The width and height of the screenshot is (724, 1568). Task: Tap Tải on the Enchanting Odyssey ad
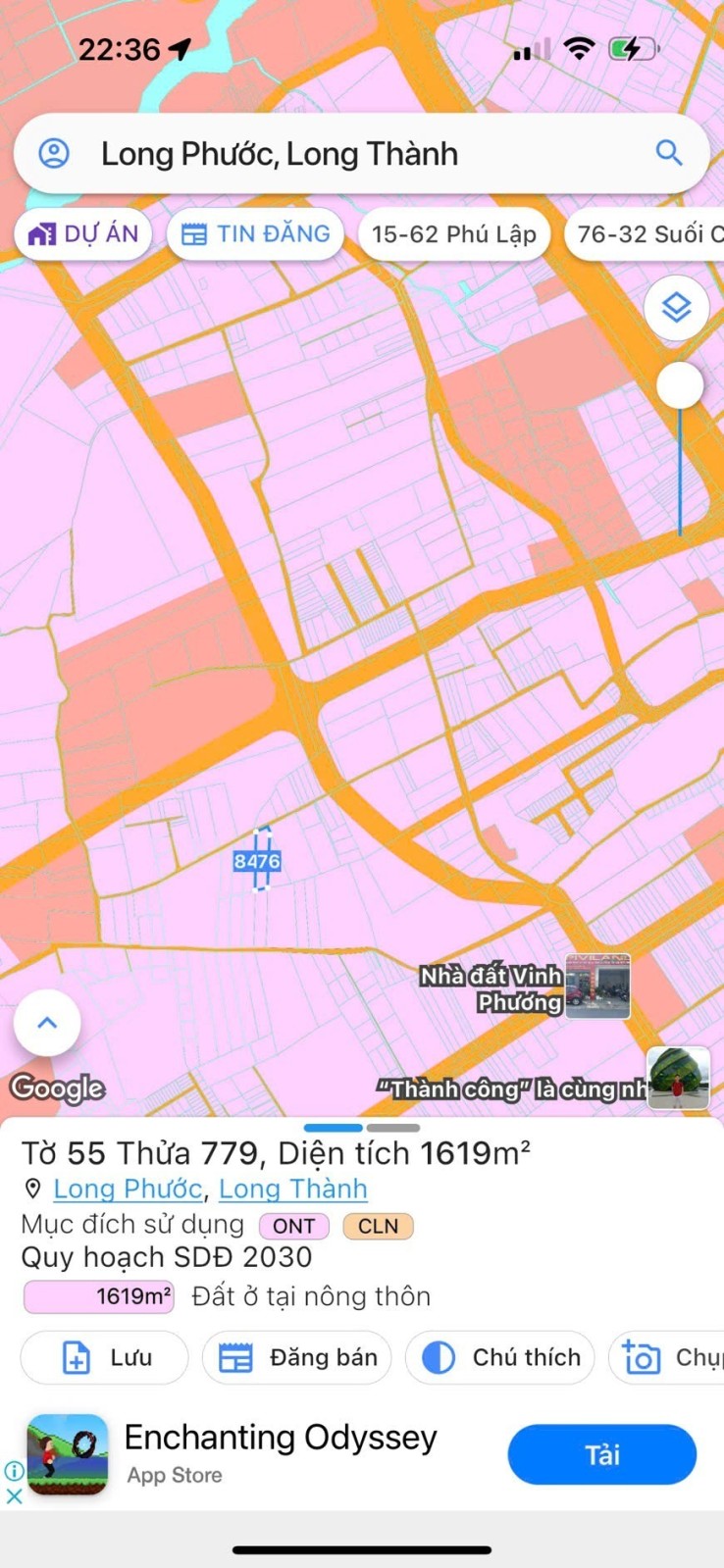(x=601, y=1454)
